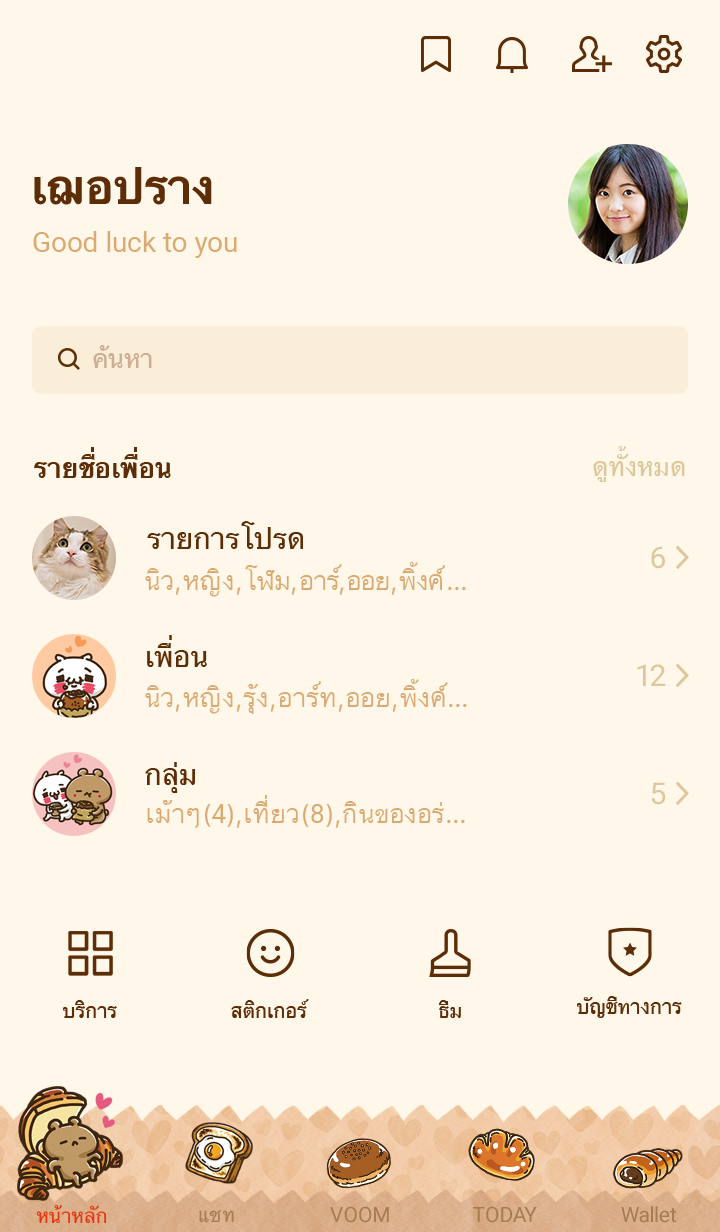Open the เพื่อน friends list
The width and height of the screenshot is (720, 1232).
coord(360,676)
